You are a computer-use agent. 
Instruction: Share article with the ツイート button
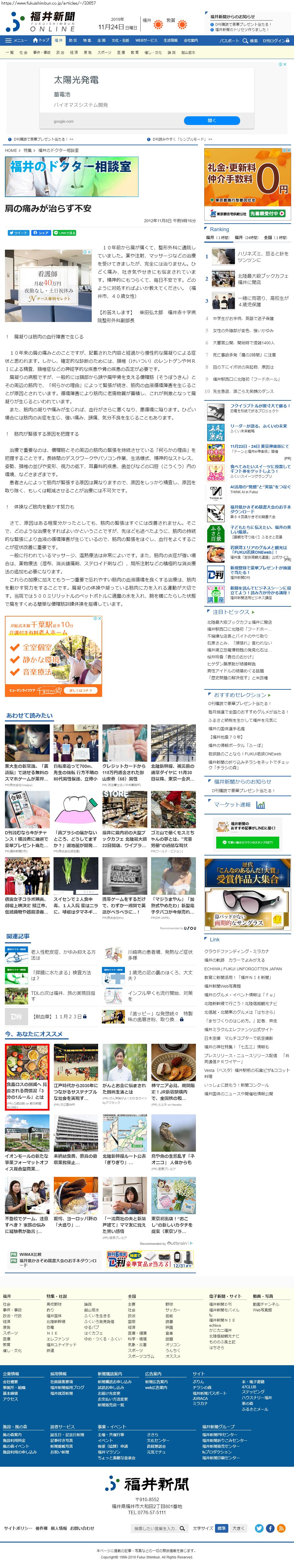point(18,233)
